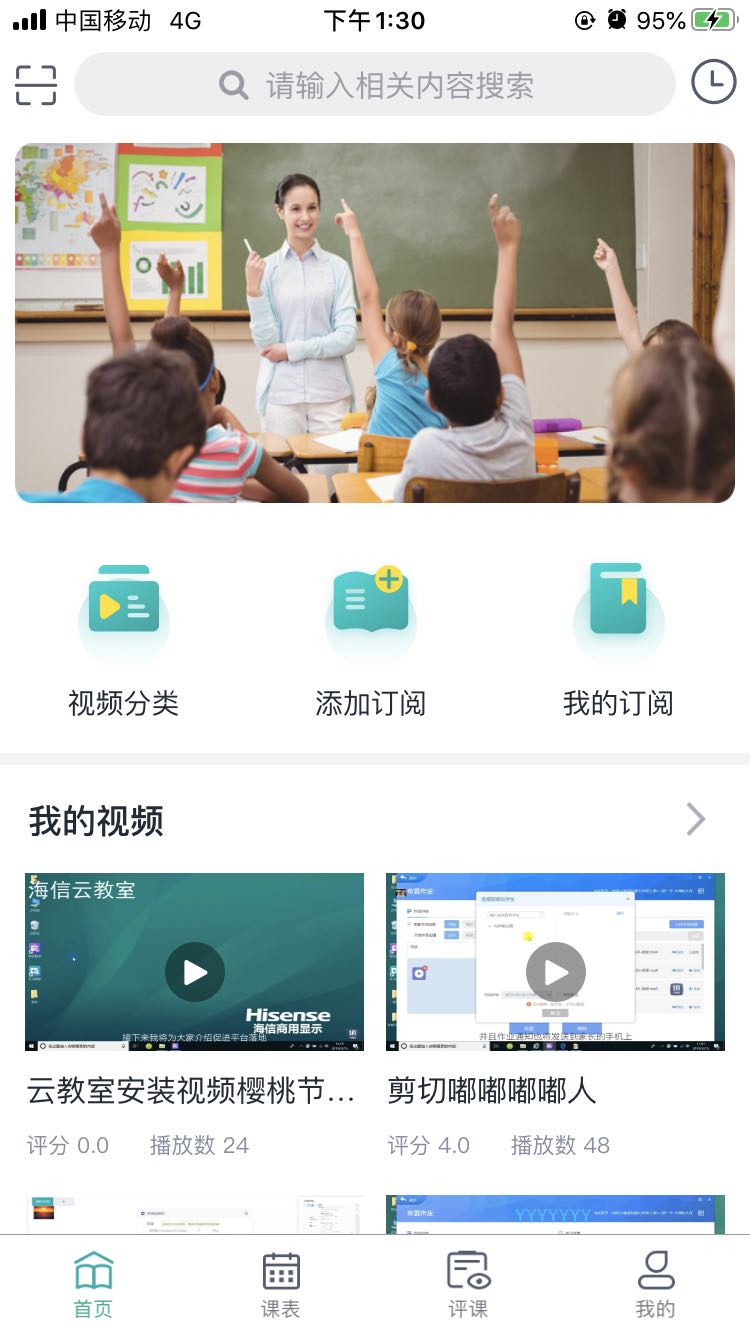Open the history clock icon
This screenshot has width=750, height=1334.
pos(713,83)
